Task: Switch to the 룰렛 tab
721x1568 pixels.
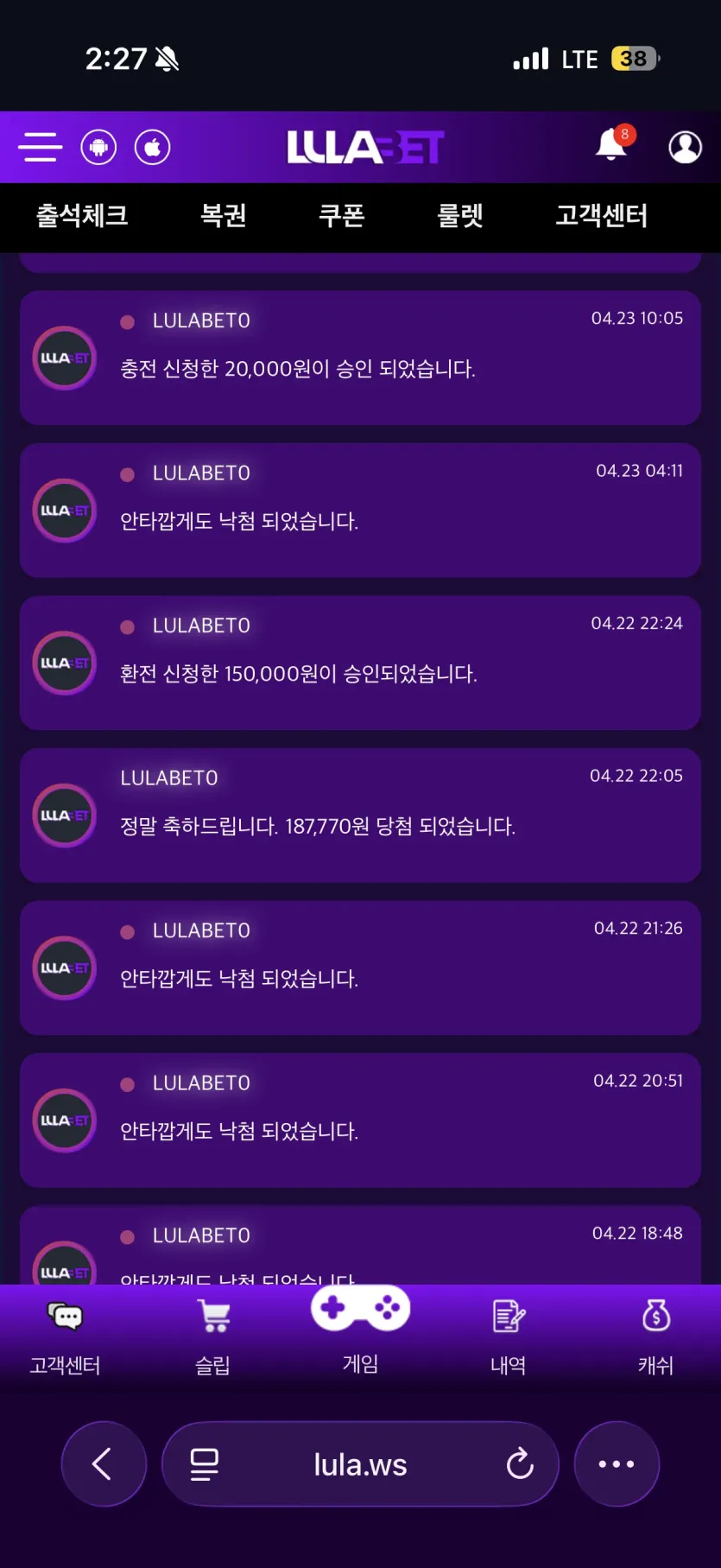Action: pyautogui.click(x=460, y=215)
